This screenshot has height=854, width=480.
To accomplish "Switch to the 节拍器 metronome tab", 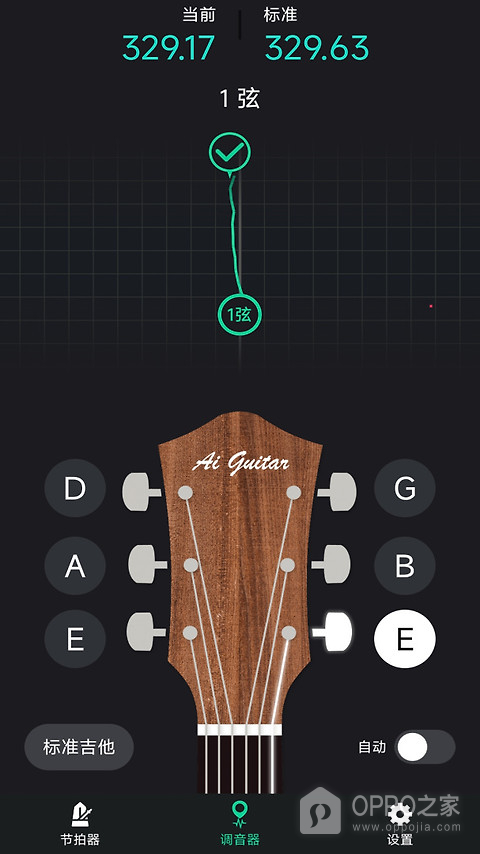I will click(80, 824).
